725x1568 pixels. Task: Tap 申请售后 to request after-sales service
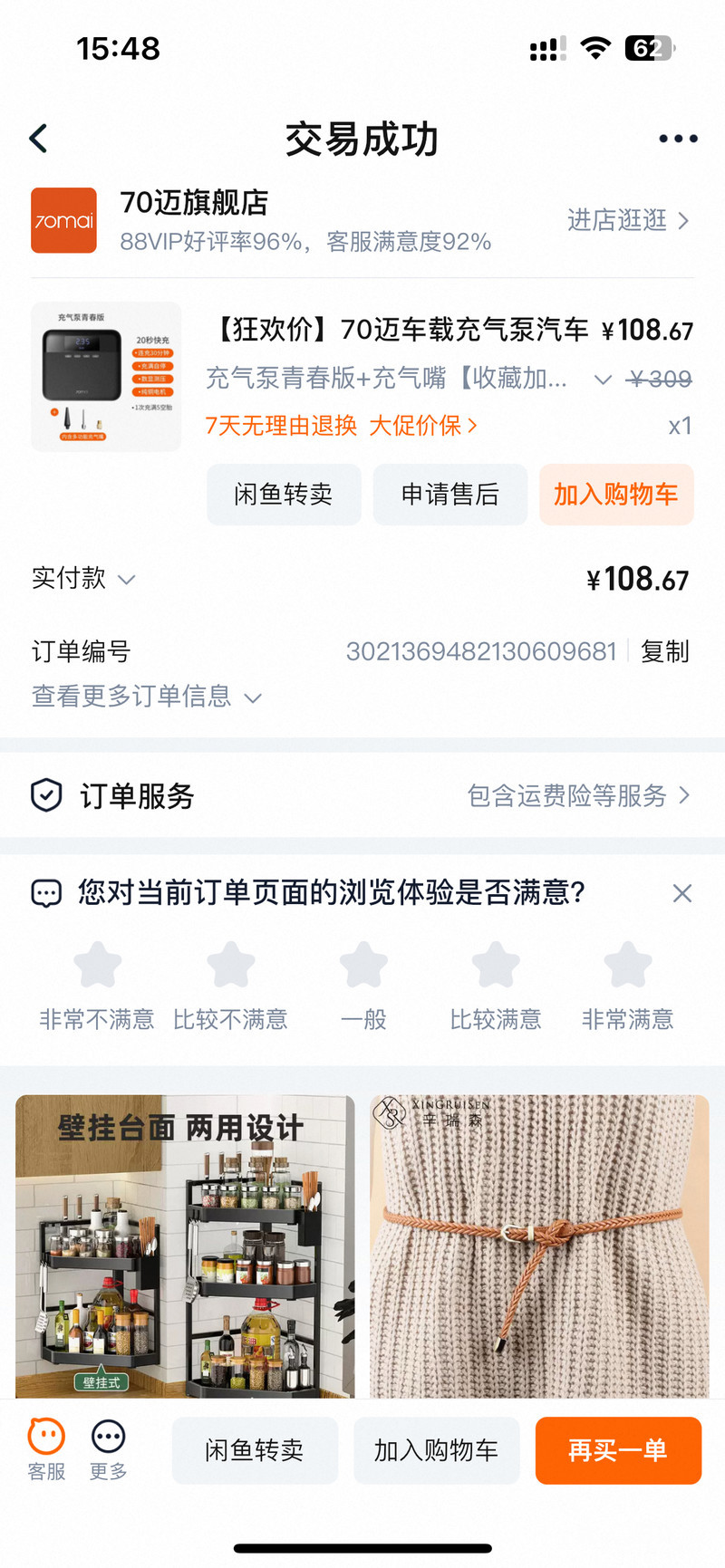tap(449, 495)
